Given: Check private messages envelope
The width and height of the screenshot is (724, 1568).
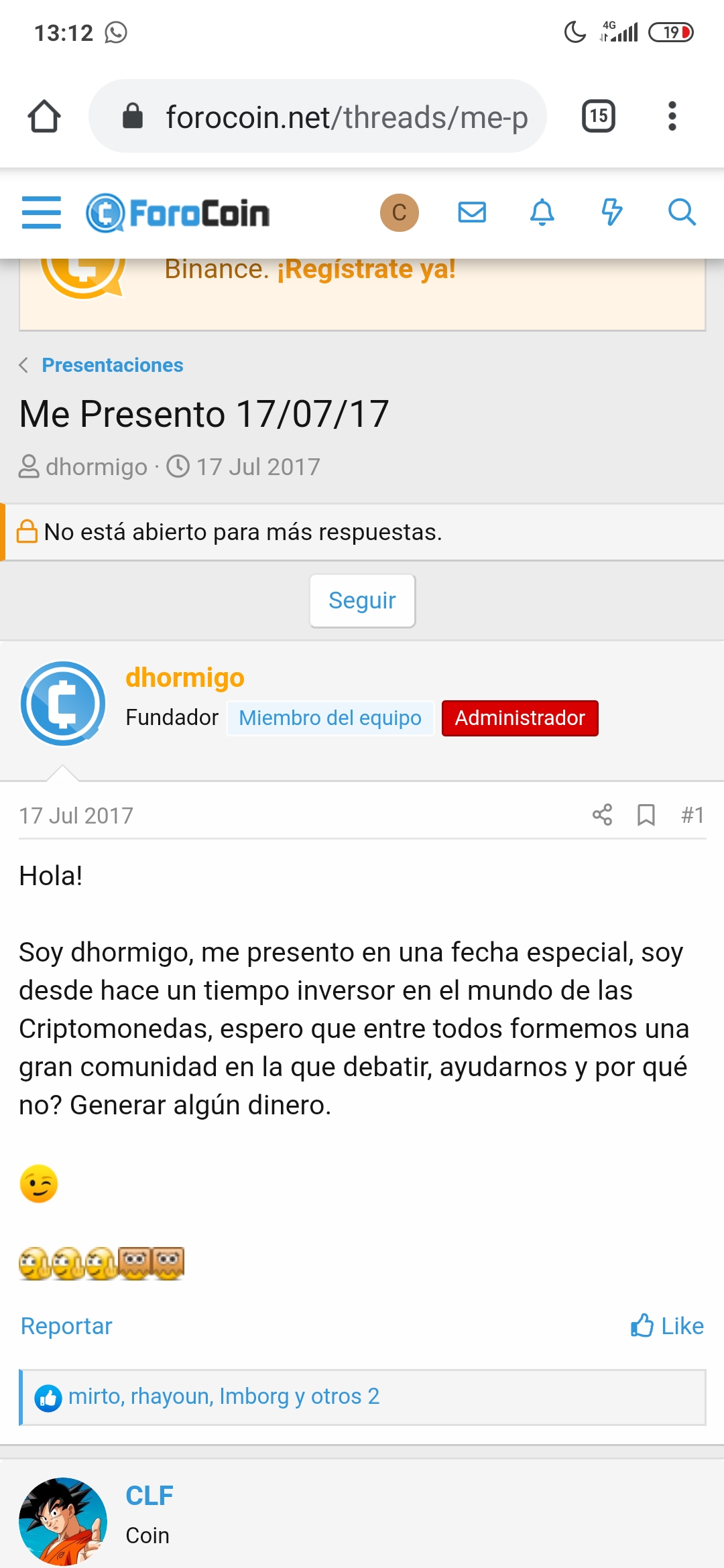Looking at the screenshot, I should coord(472,213).
